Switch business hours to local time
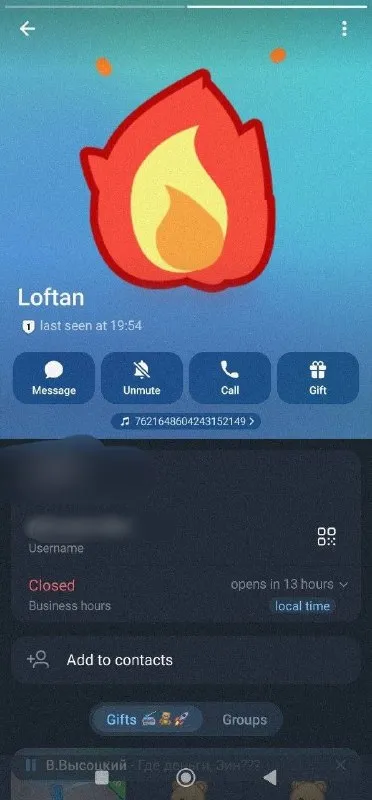Screen dimensions: 372x800 [303, 606]
